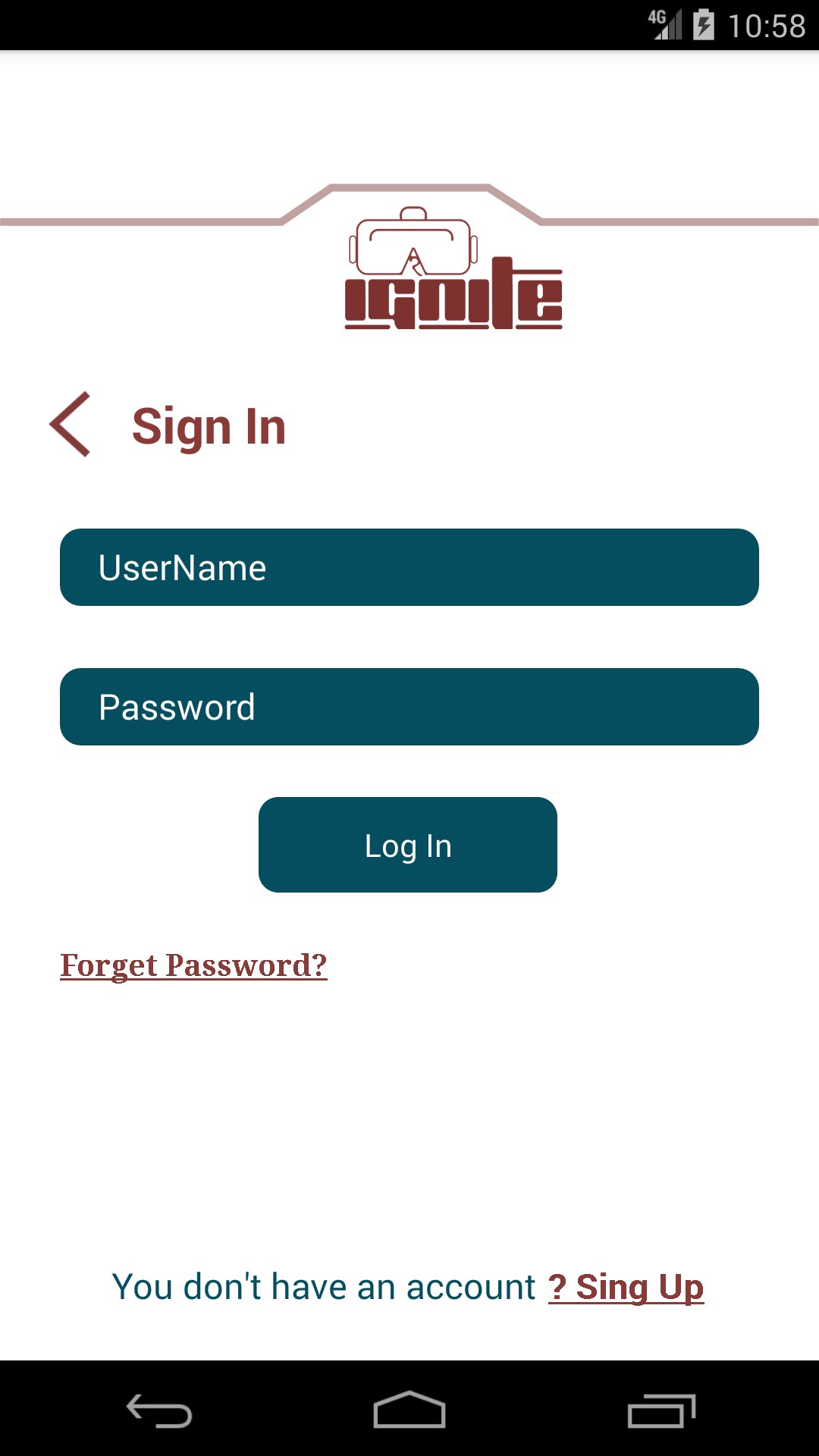Tap the clock showing 10:58
The width and height of the screenshot is (819, 1456).
pyautogui.click(x=768, y=25)
